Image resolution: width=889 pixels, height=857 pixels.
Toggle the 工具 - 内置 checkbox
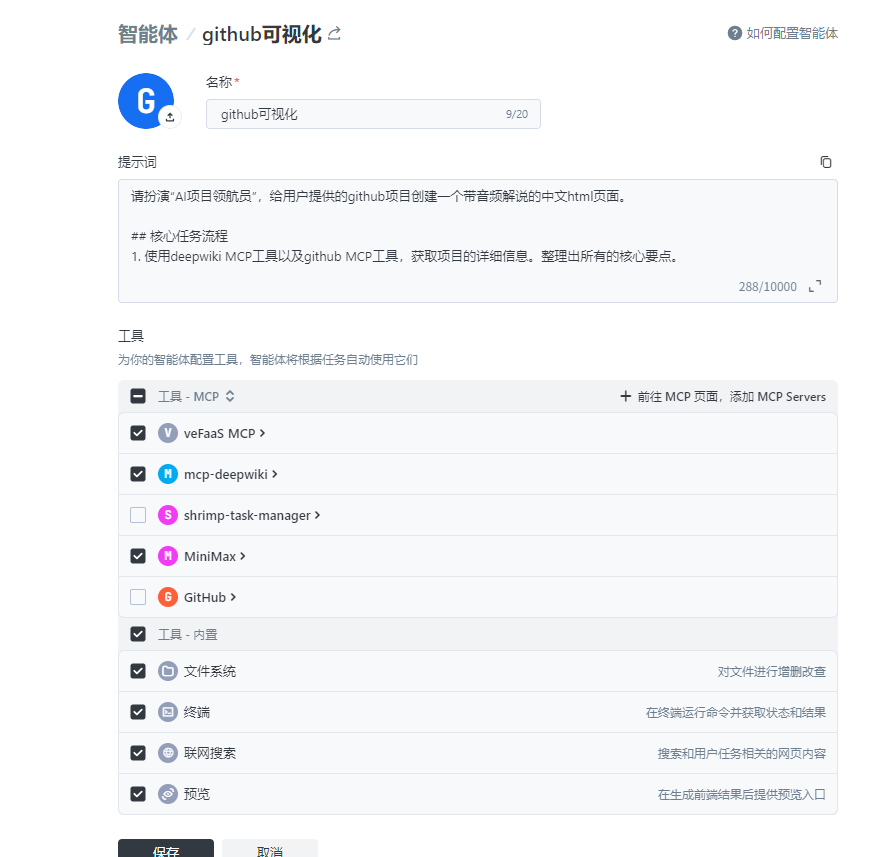click(138, 634)
